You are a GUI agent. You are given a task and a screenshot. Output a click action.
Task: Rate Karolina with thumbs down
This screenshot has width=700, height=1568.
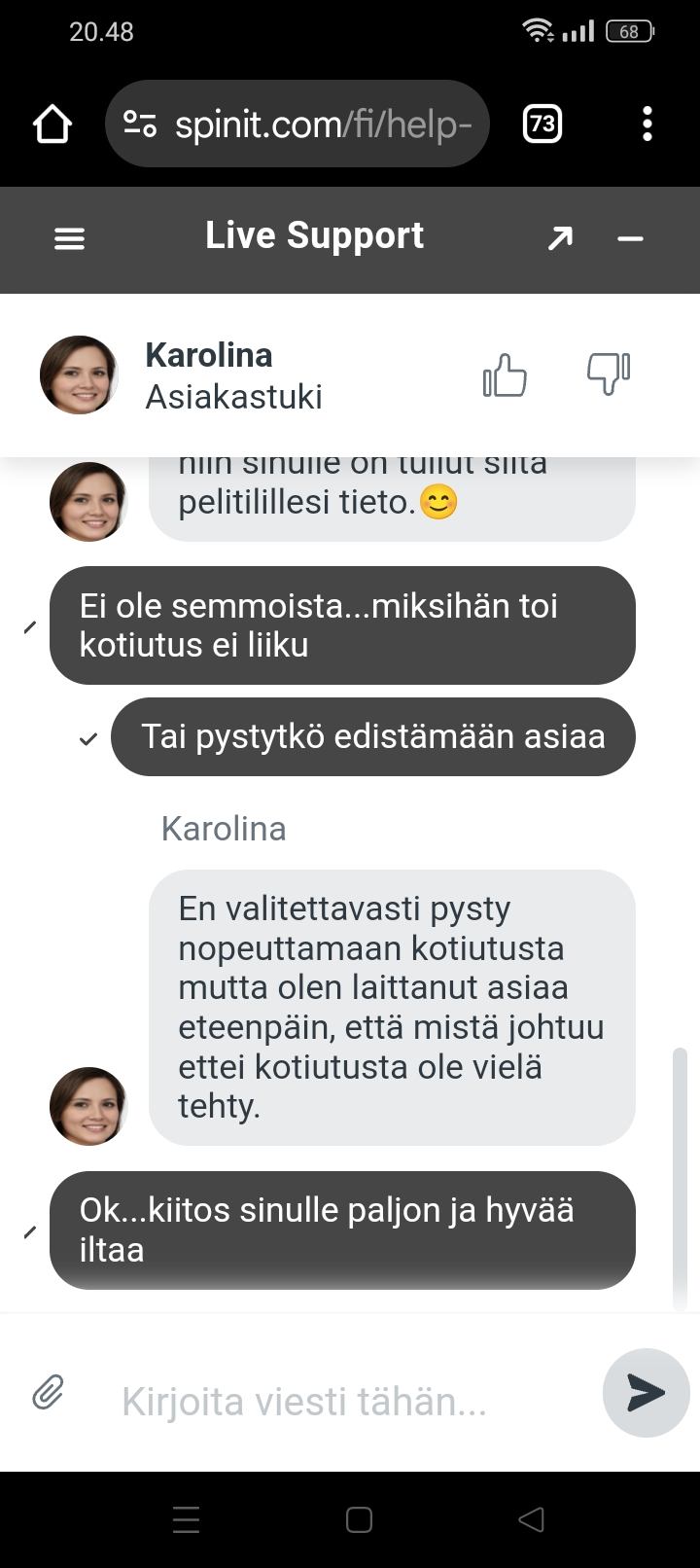[609, 374]
